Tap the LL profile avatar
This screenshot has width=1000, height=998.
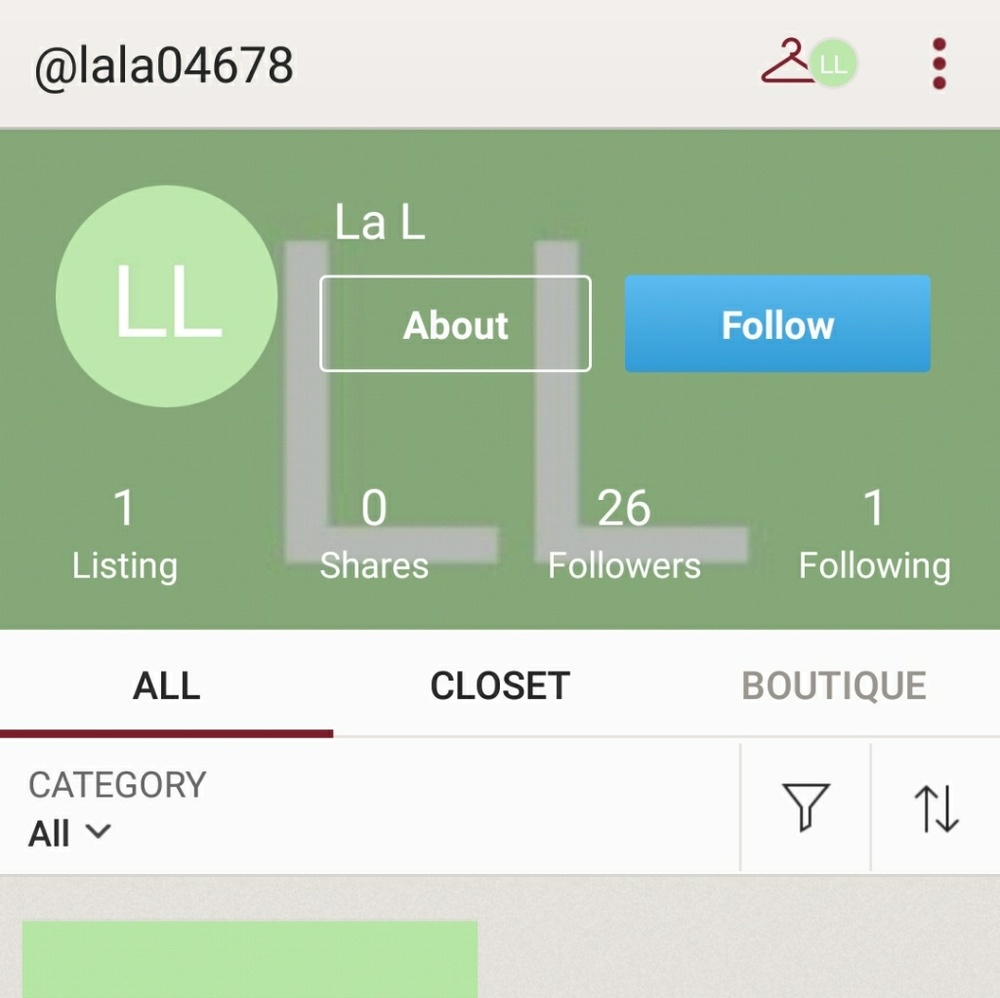pyautogui.click(x=166, y=296)
